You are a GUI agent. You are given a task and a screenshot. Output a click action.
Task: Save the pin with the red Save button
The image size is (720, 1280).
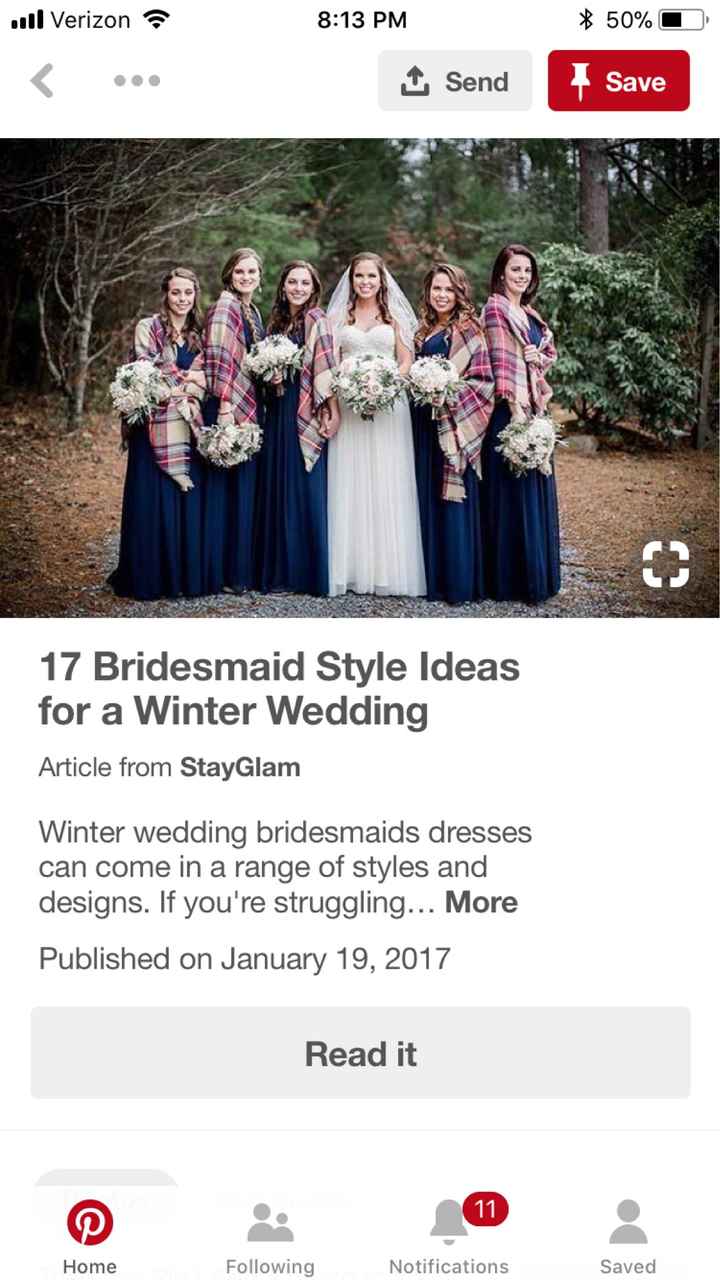(618, 81)
